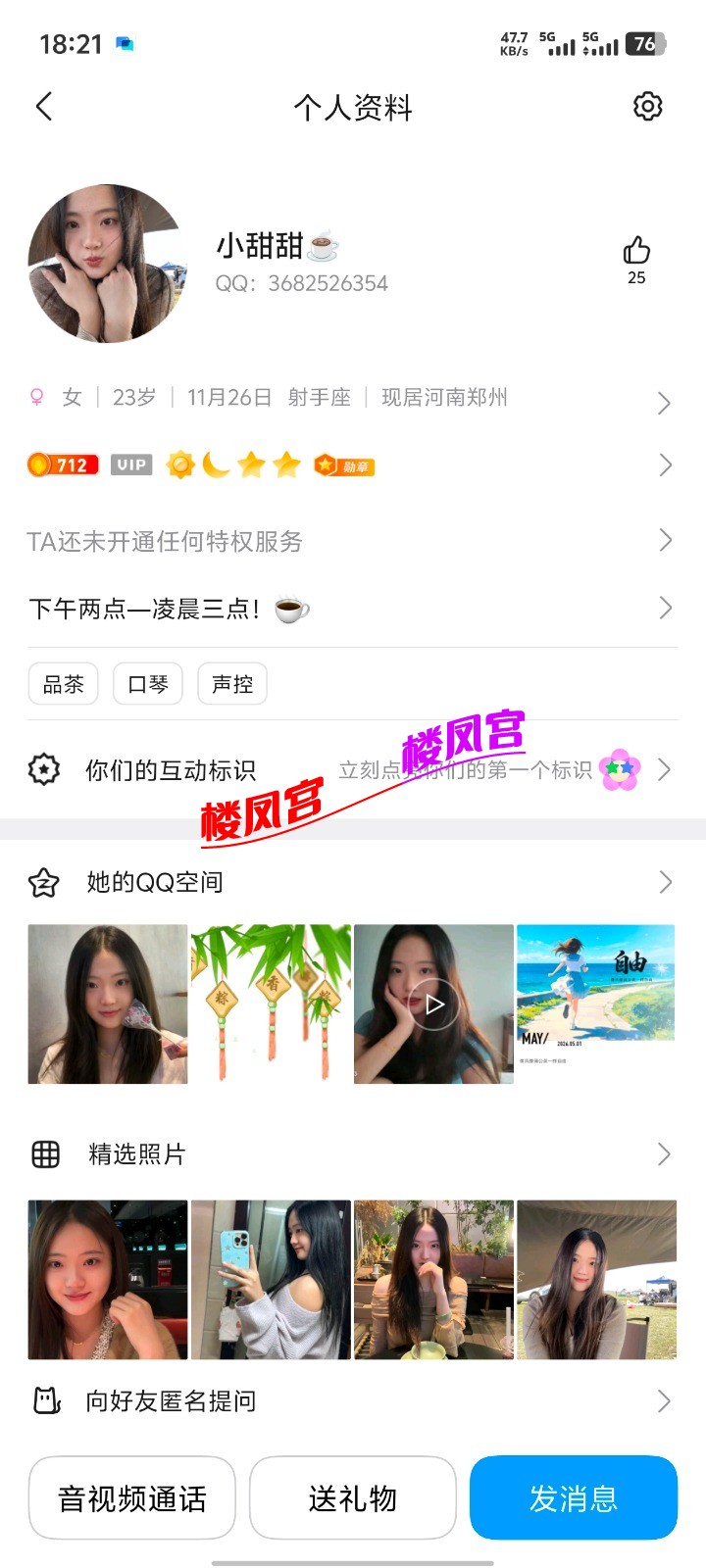View the mirror selfie in 精选照片
This screenshot has width=706, height=1568.
(x=271, y=1280)
